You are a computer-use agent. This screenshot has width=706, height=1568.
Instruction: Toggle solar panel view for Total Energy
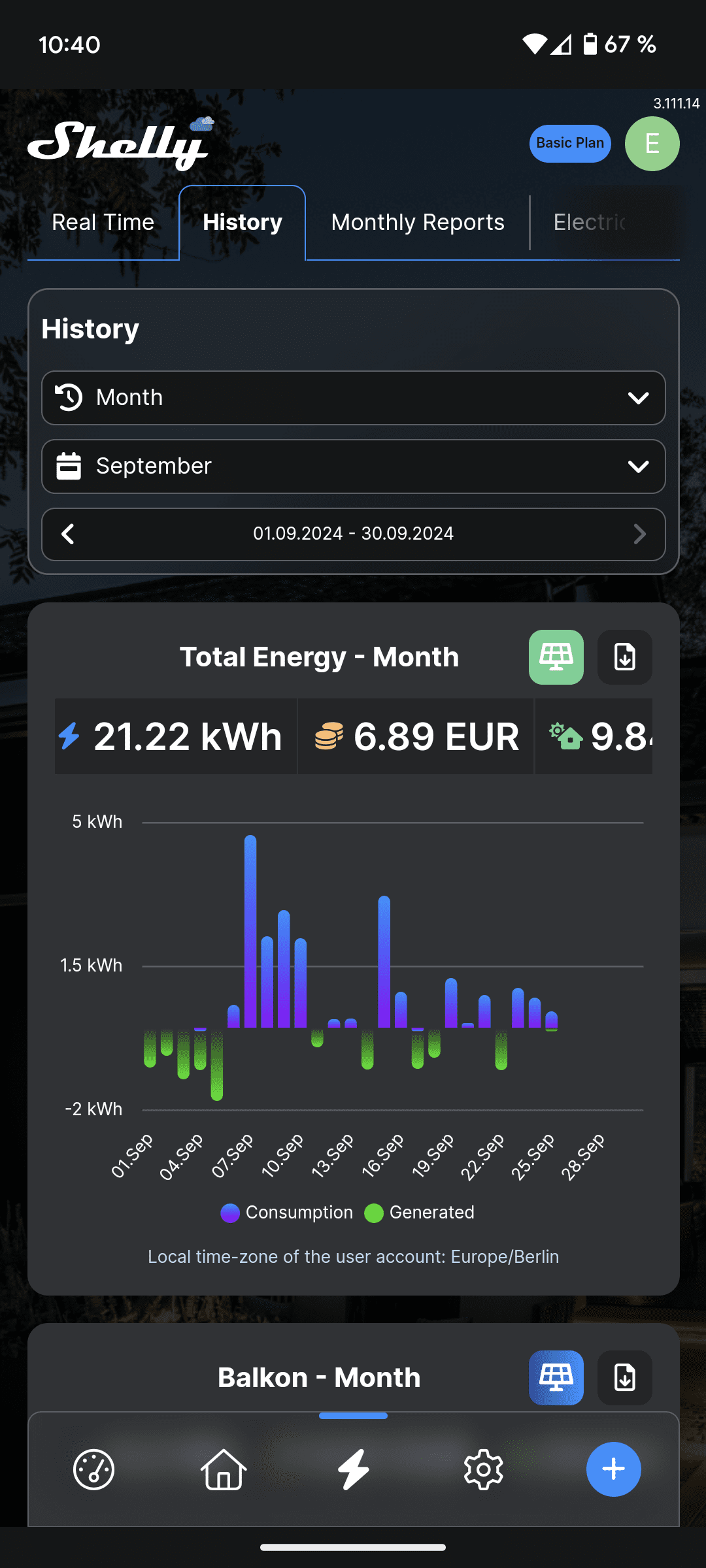(556, 657)
